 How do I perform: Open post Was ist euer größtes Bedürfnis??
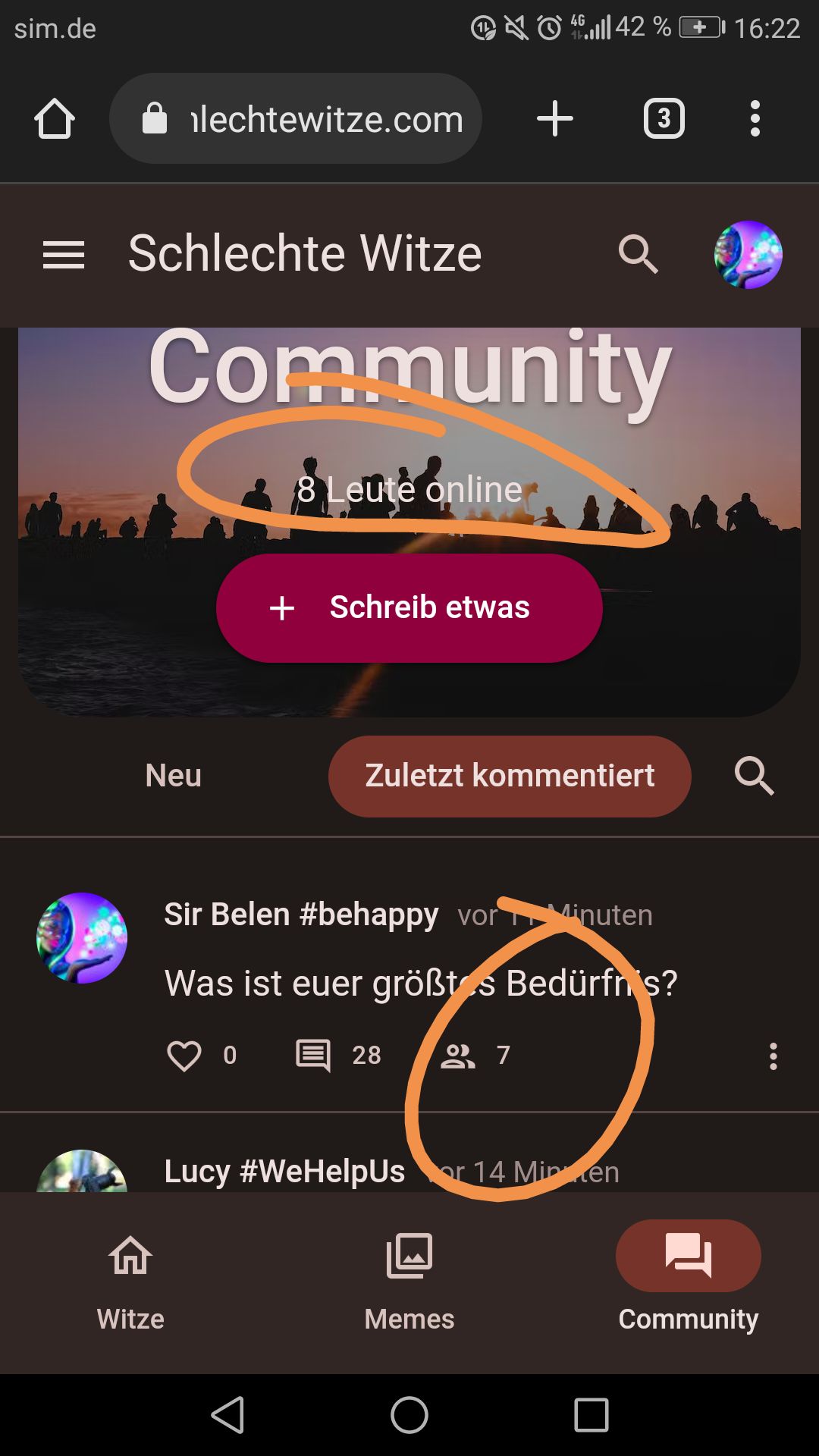click(x=420, y=984)
